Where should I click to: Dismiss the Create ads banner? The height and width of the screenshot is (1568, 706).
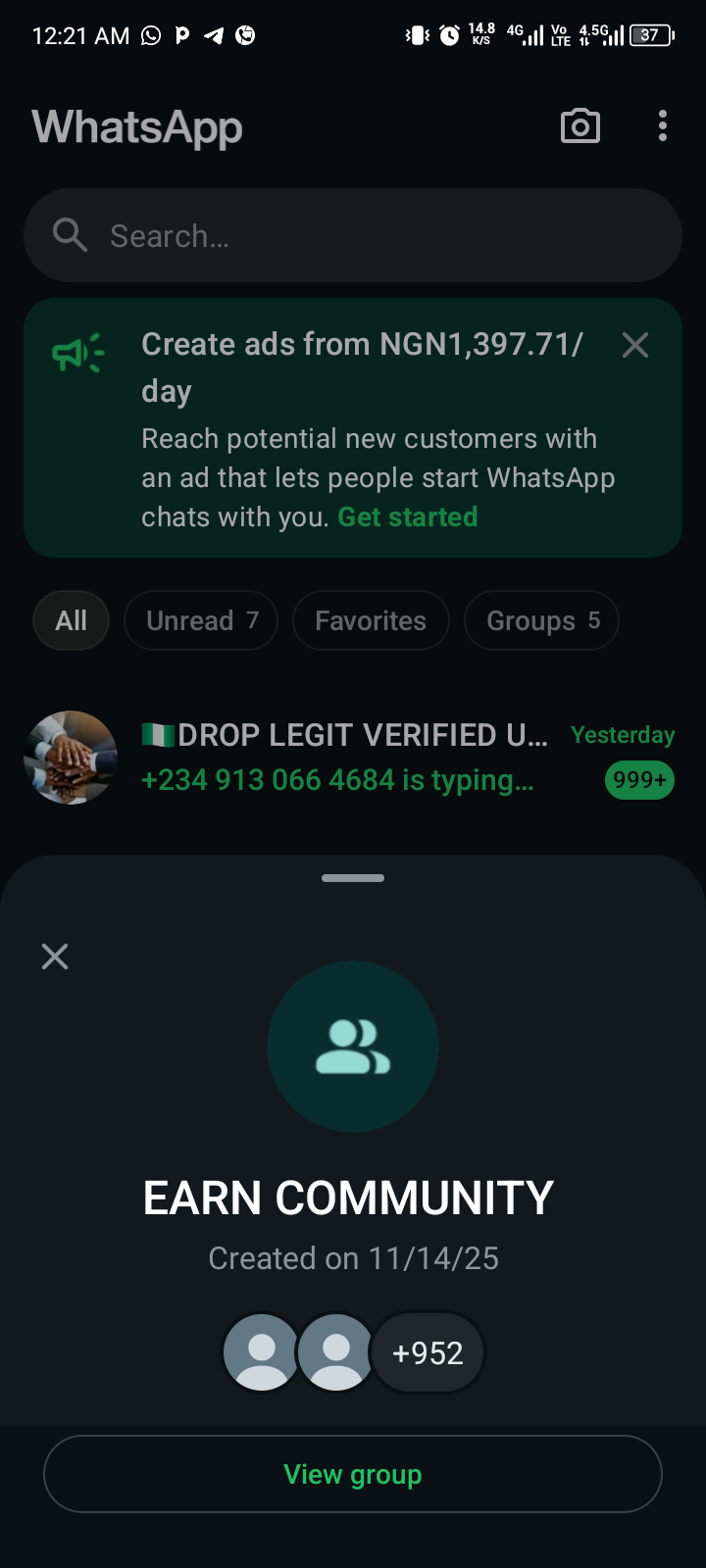[x=635, y=345]
